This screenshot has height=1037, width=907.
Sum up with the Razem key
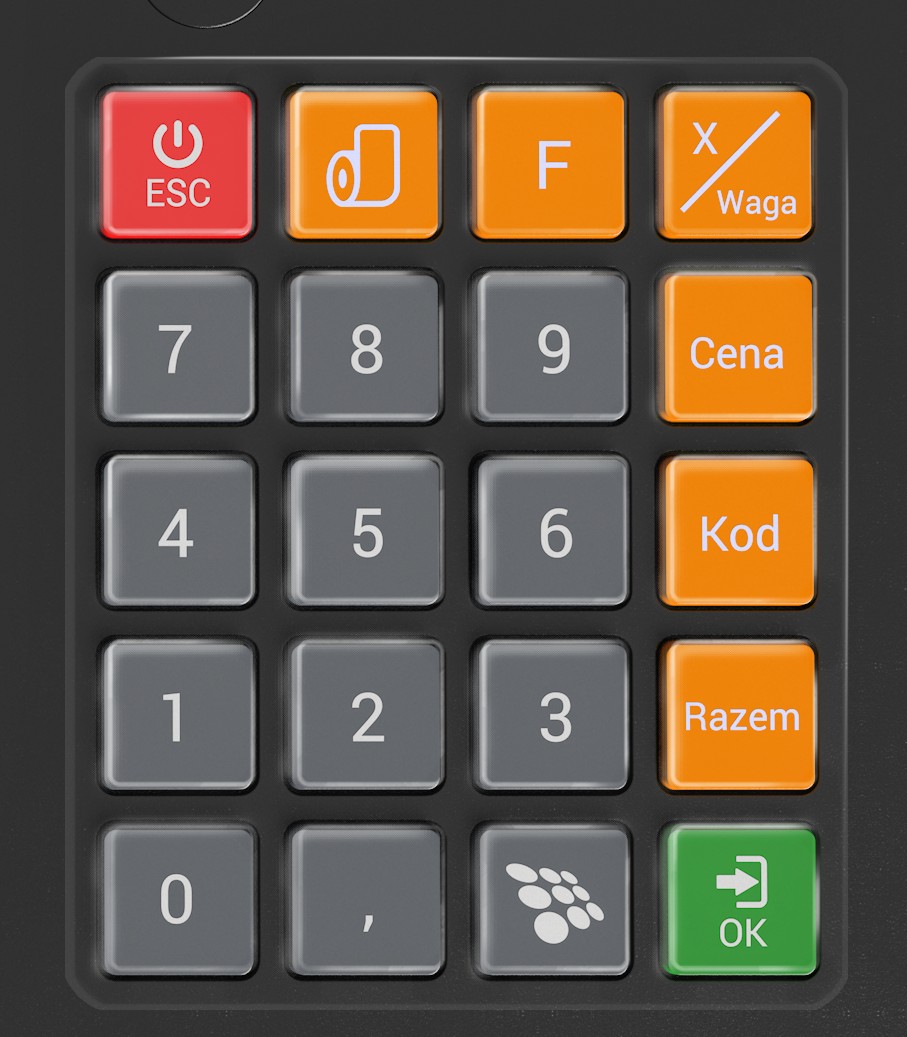[740, 716]
